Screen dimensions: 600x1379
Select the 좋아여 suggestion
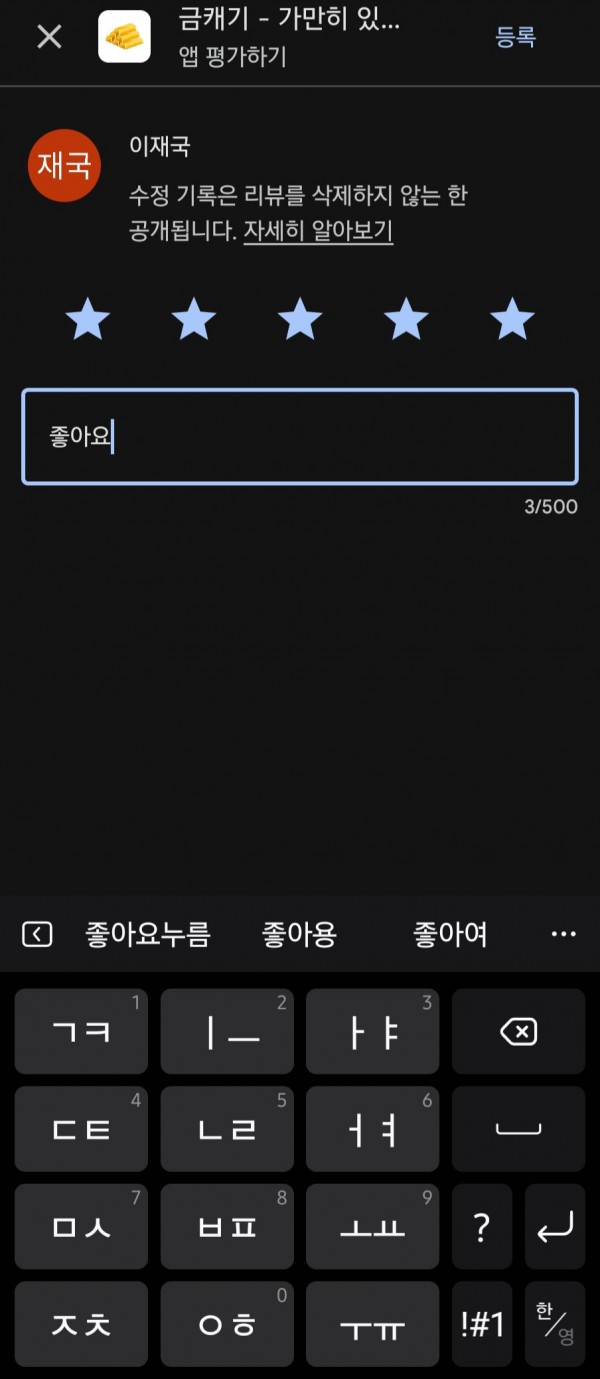[450, 935]
